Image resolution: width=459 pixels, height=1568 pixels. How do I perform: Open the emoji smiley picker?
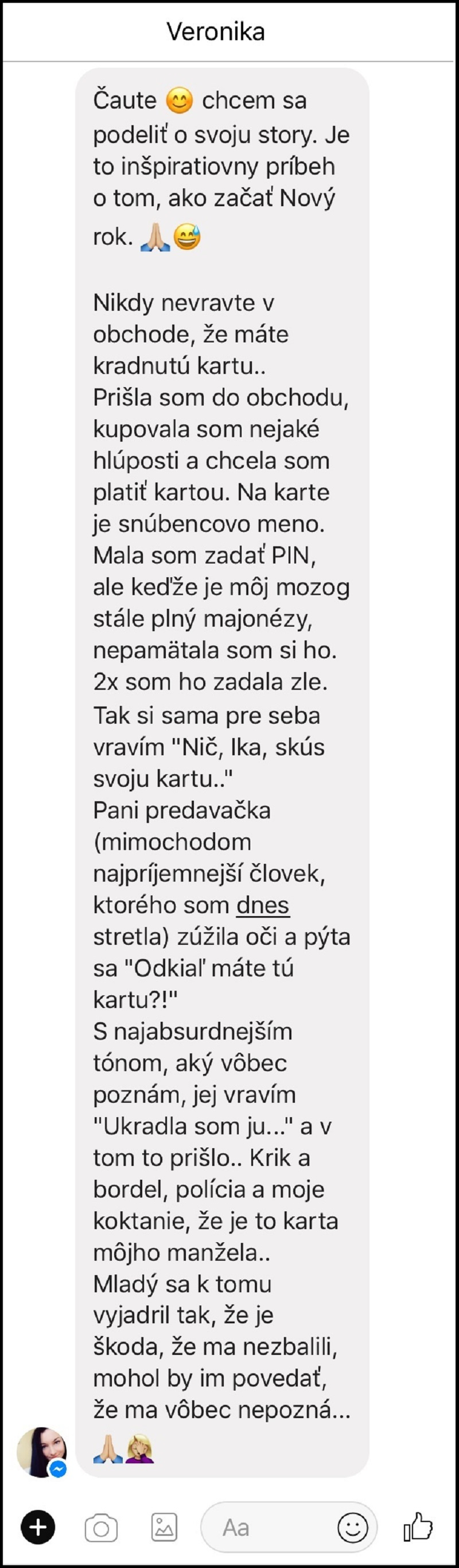click(x=353, y=1527)
